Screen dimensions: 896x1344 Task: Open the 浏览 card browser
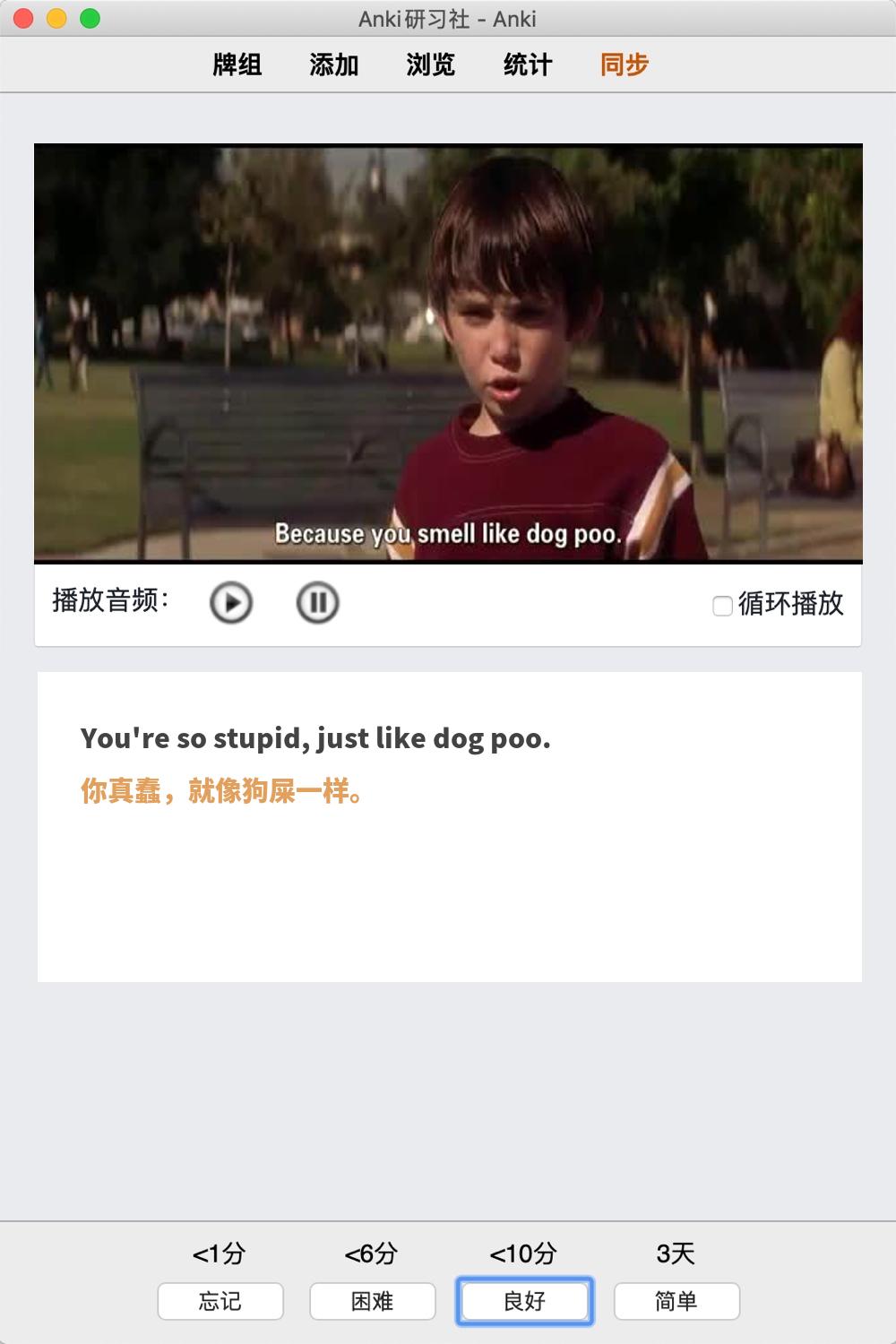(x=430, y=65)
